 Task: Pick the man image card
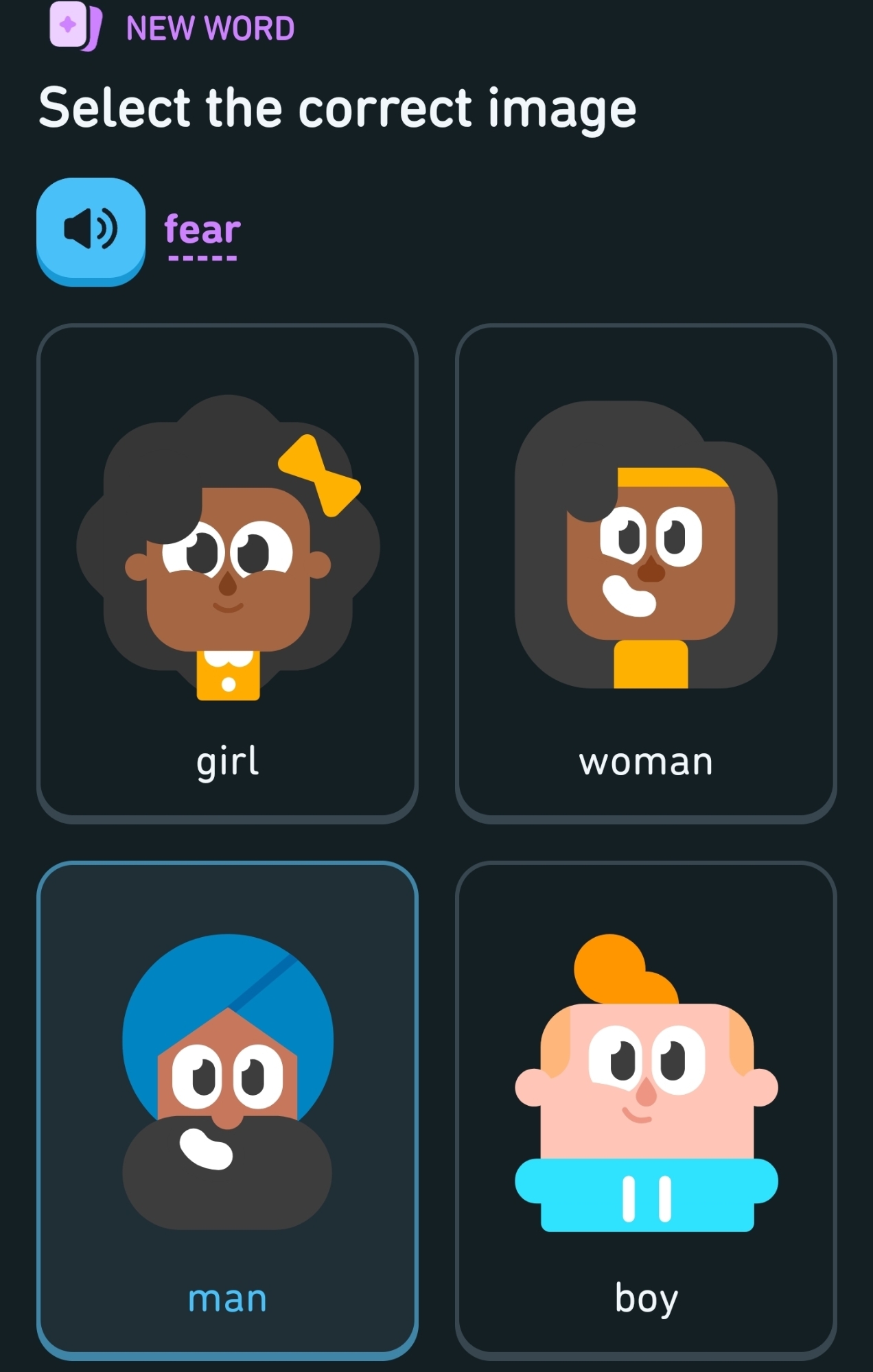[227, 1110]
